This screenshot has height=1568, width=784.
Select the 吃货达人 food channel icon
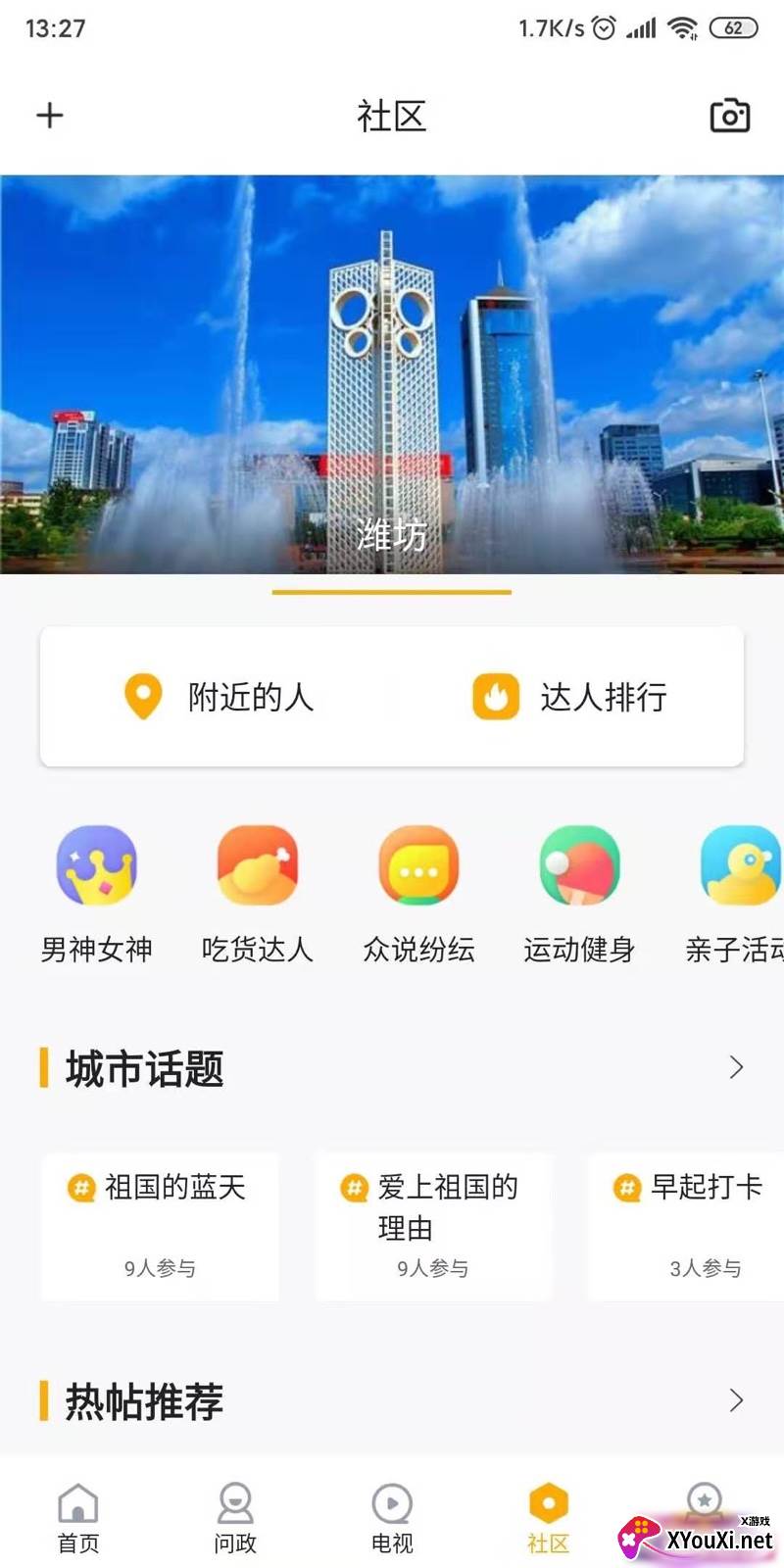tap(257, 866)
